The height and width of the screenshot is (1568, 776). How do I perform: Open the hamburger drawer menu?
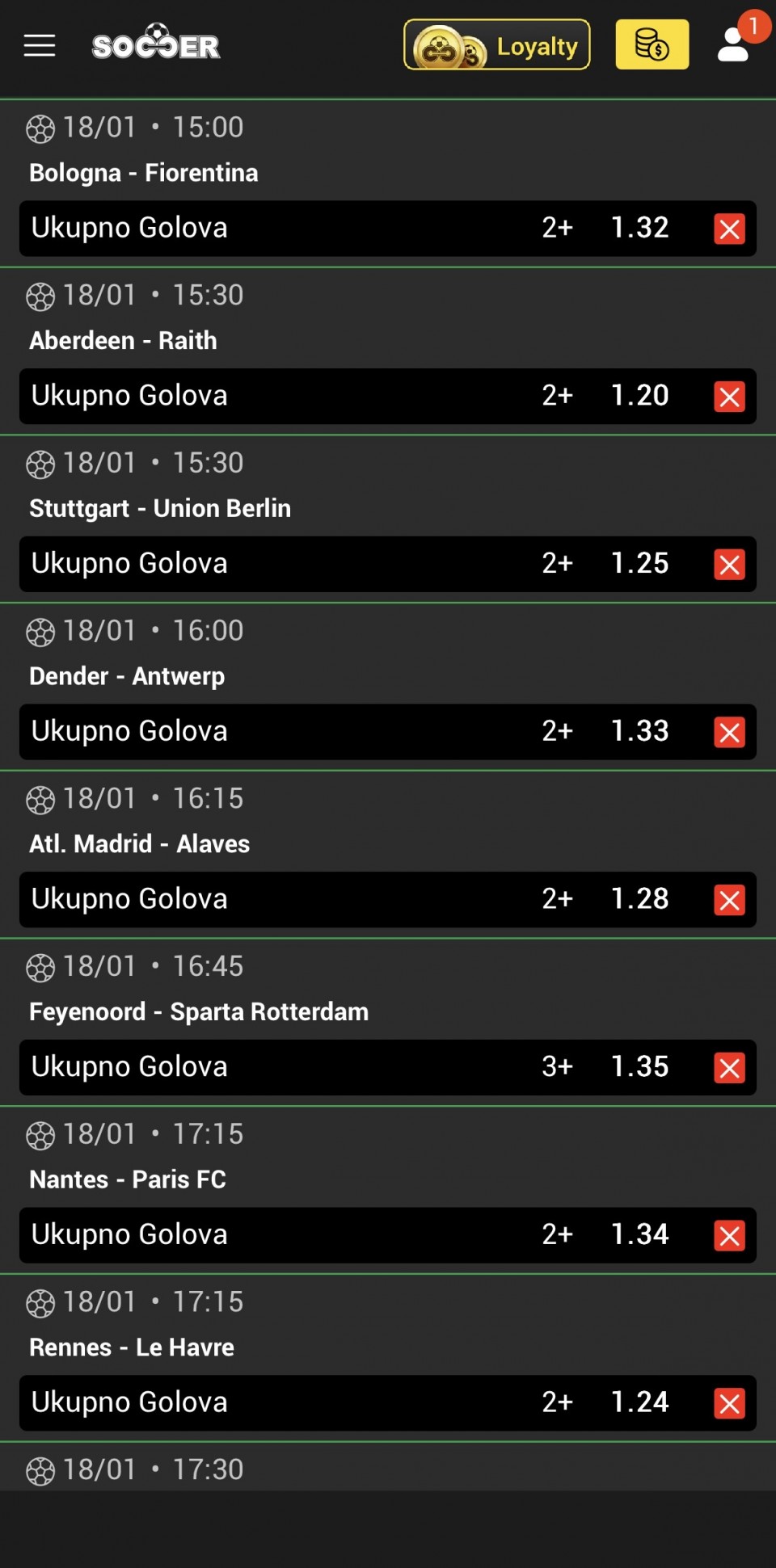(x=40, y=46)
